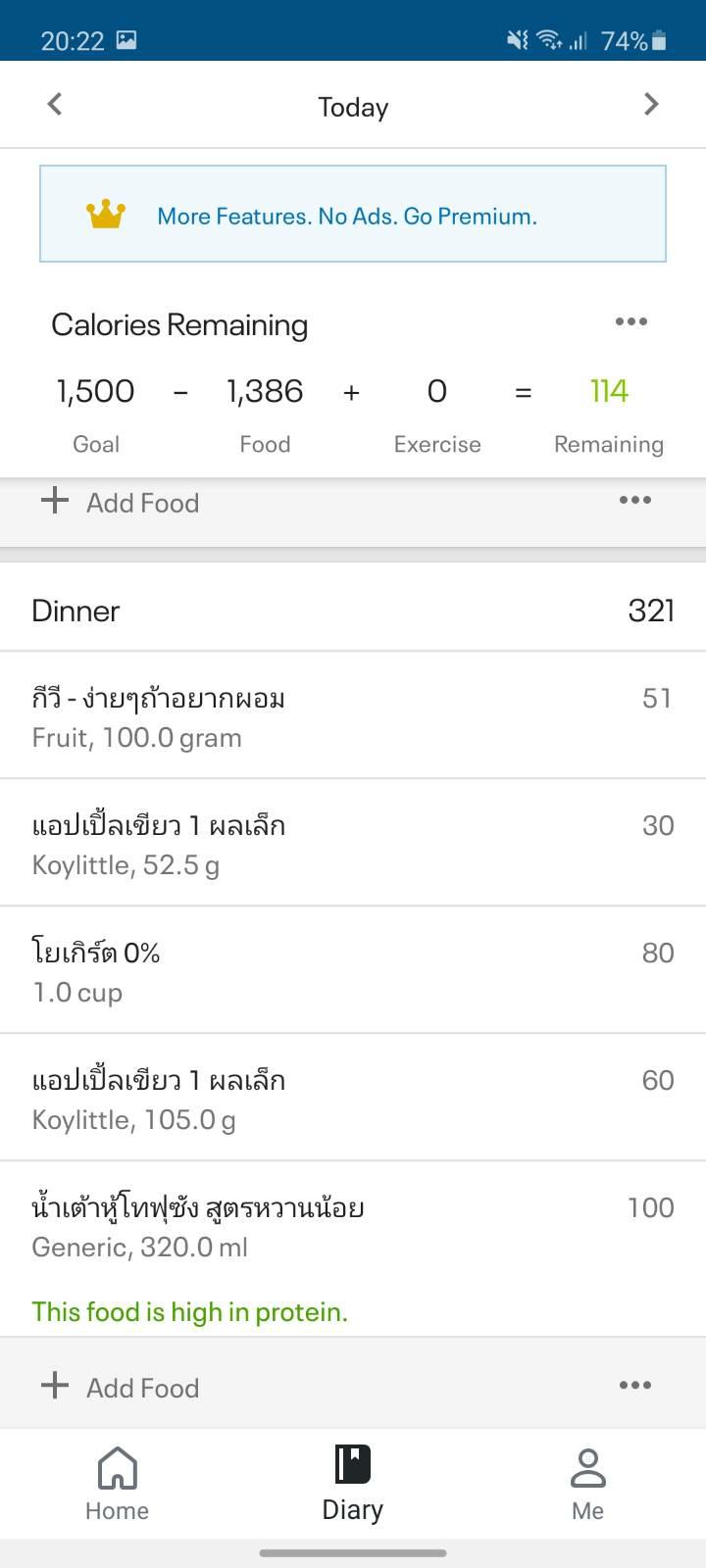This screenshot has width=706, height=1568.
Task: Switch to the Home tab
Action: coord(118,1484)
